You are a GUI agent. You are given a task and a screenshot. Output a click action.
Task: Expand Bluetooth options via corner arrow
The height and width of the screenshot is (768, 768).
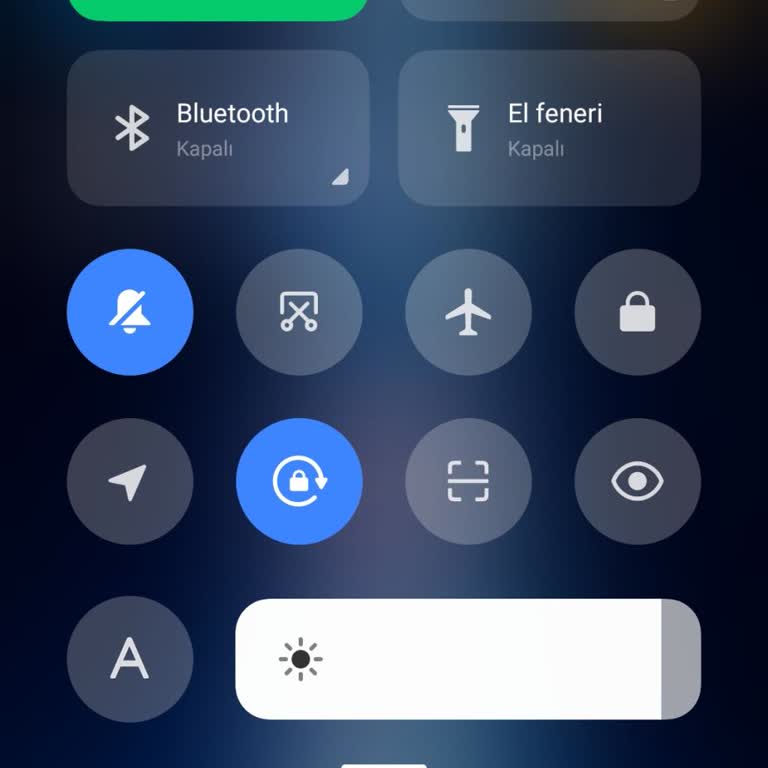pos(340,177)
